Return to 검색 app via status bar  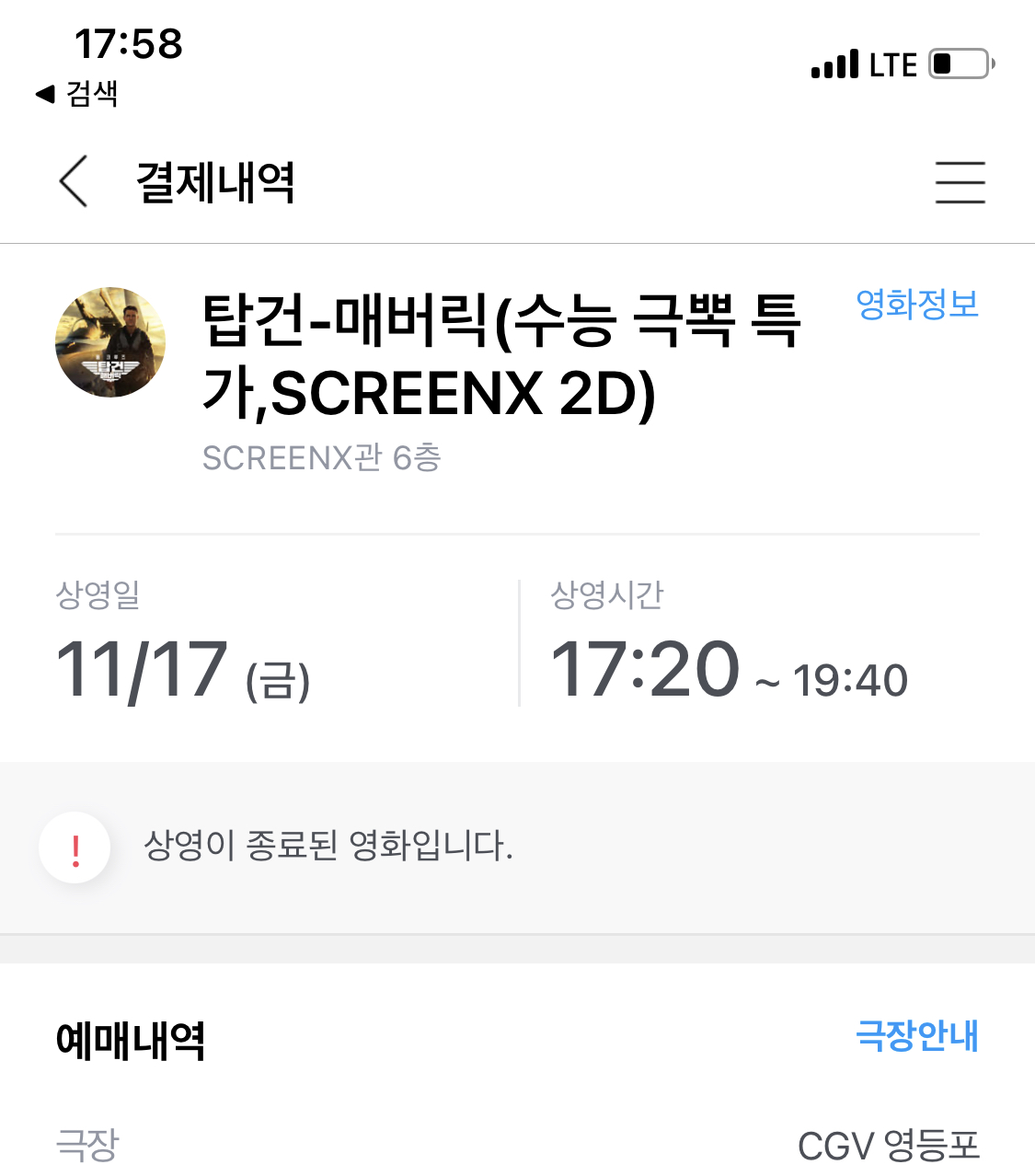click(x=77, y=94)
